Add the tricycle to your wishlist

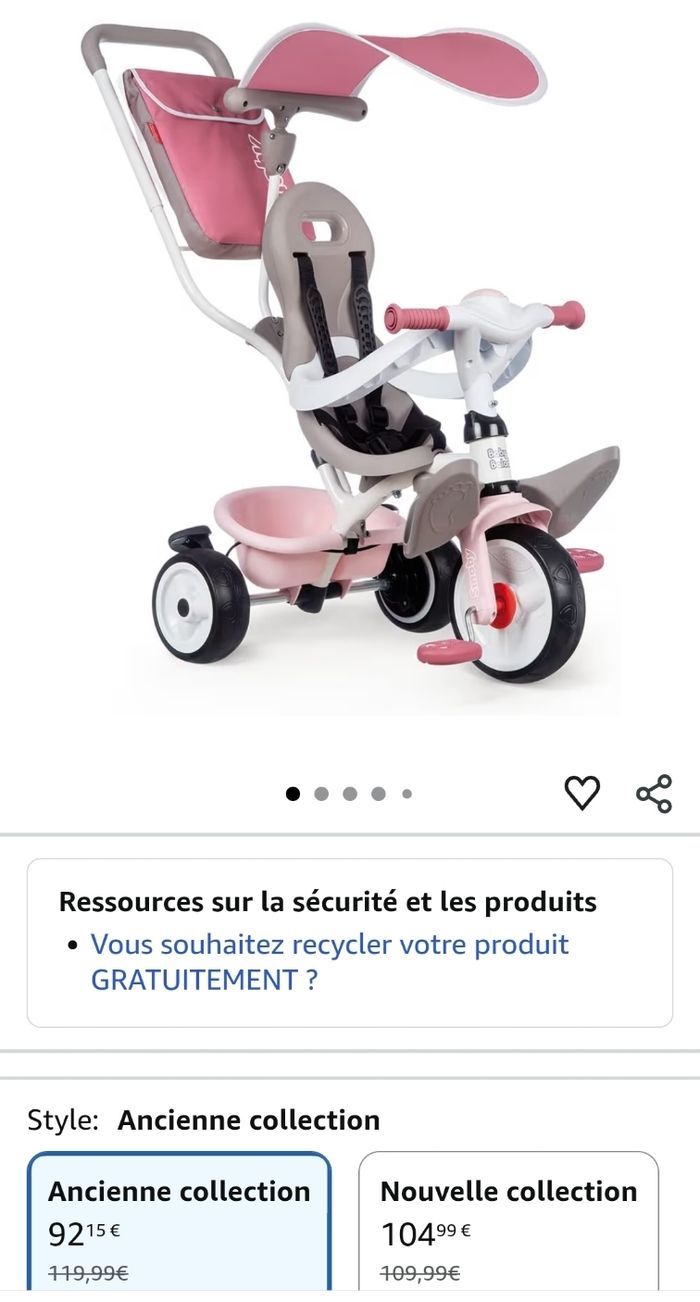coord(582,793)
